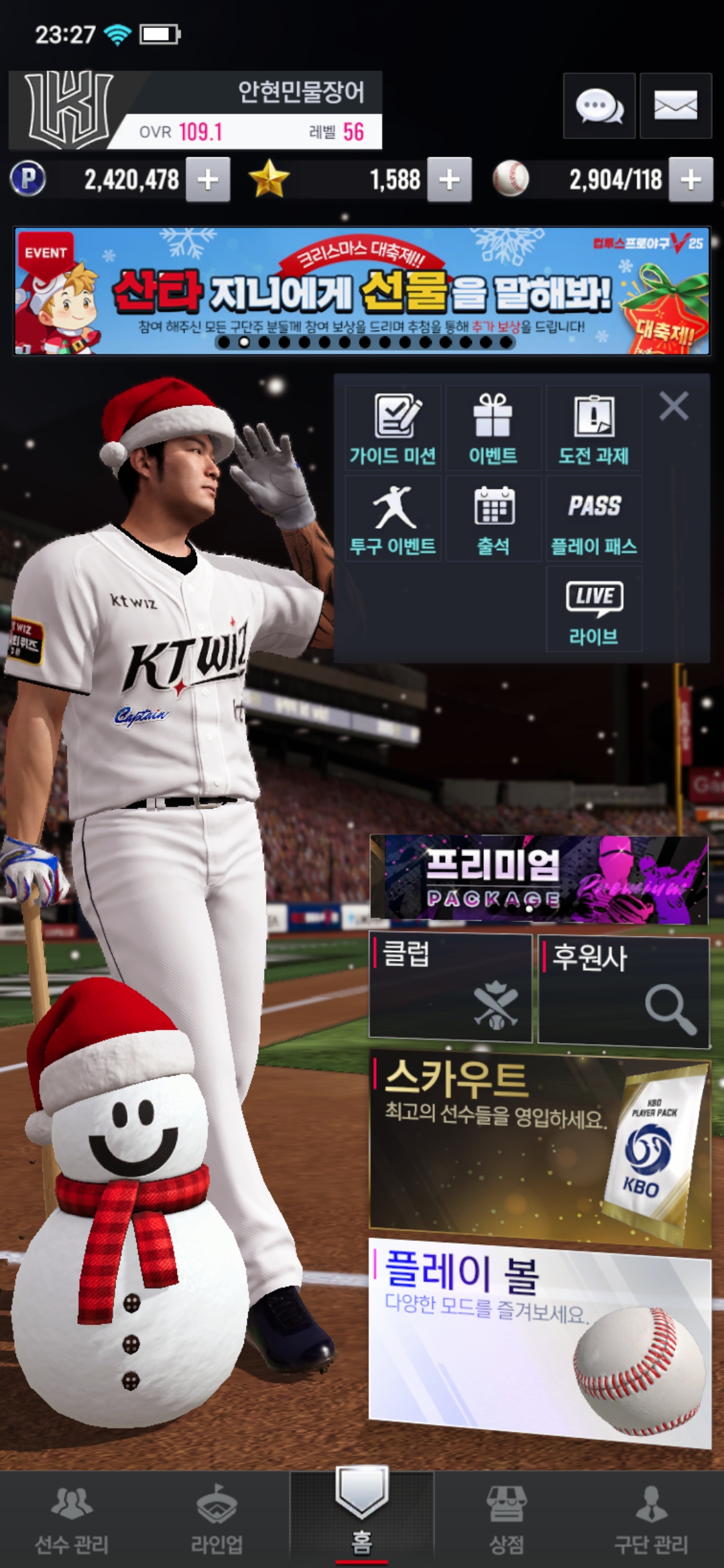724x1568 pixels.
Task: Add more points with the P plus button
Action: pyautogui.click(x=208, y=180)
